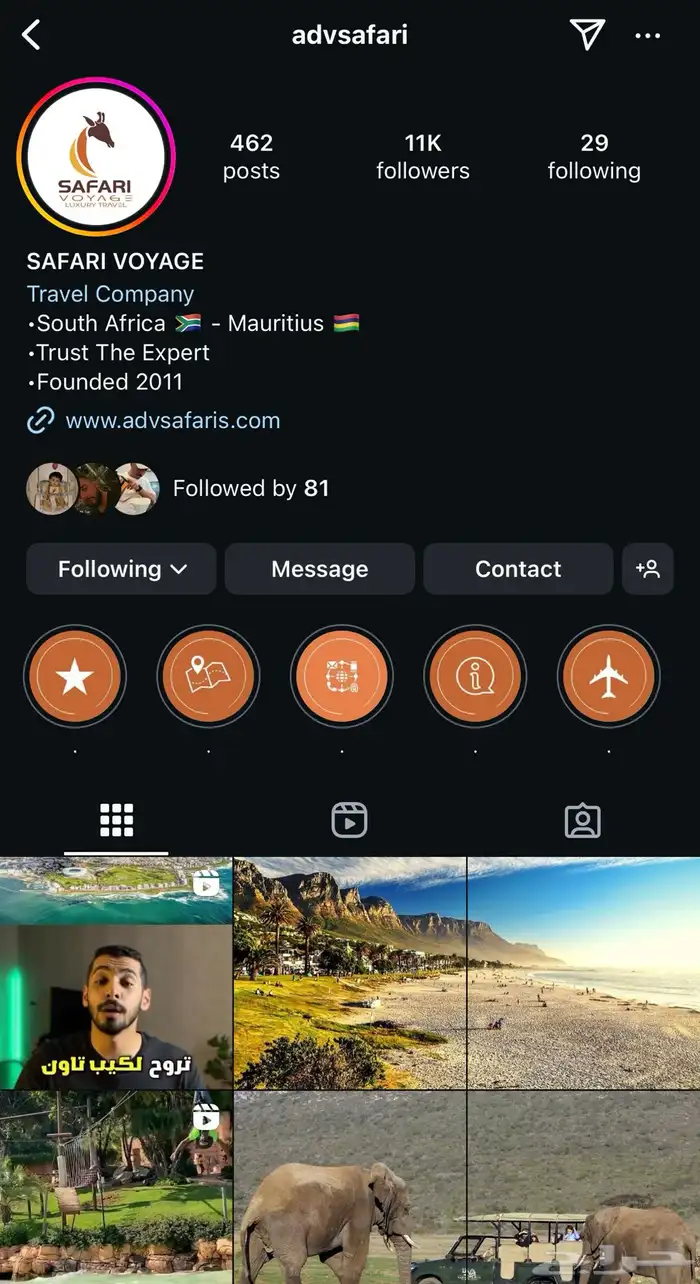Visit the www.advsafaris.com link
This screenshot has height=1284, width=700.
click(172, 421)
